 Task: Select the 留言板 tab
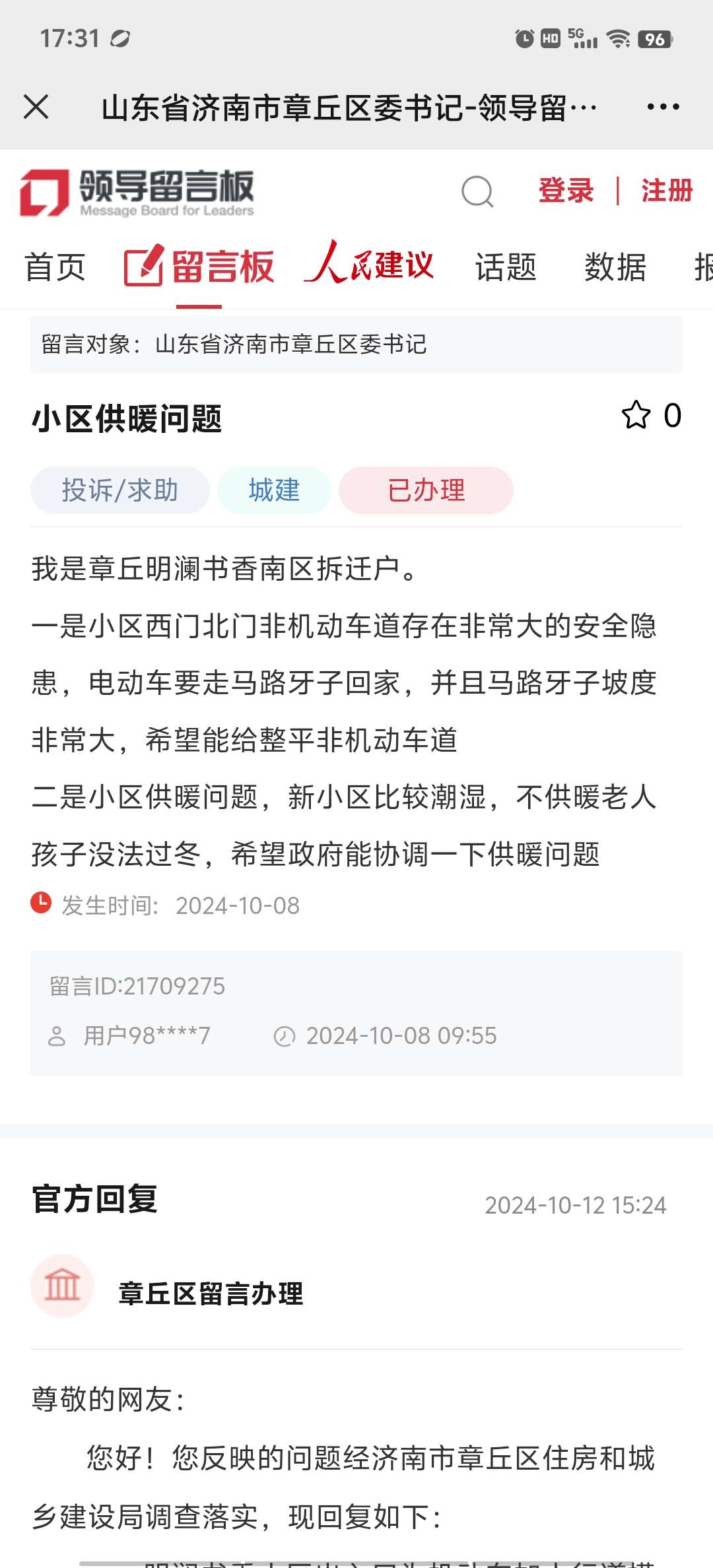[199, 267]
